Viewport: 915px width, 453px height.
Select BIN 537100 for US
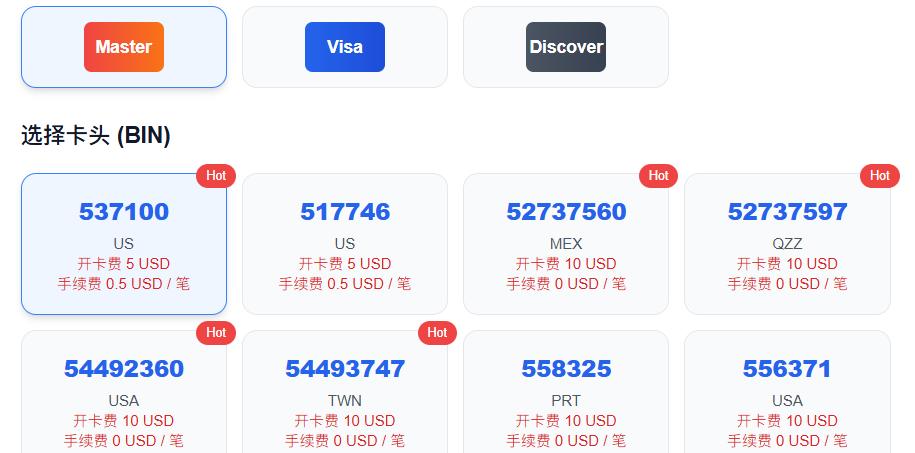[124, 244]
